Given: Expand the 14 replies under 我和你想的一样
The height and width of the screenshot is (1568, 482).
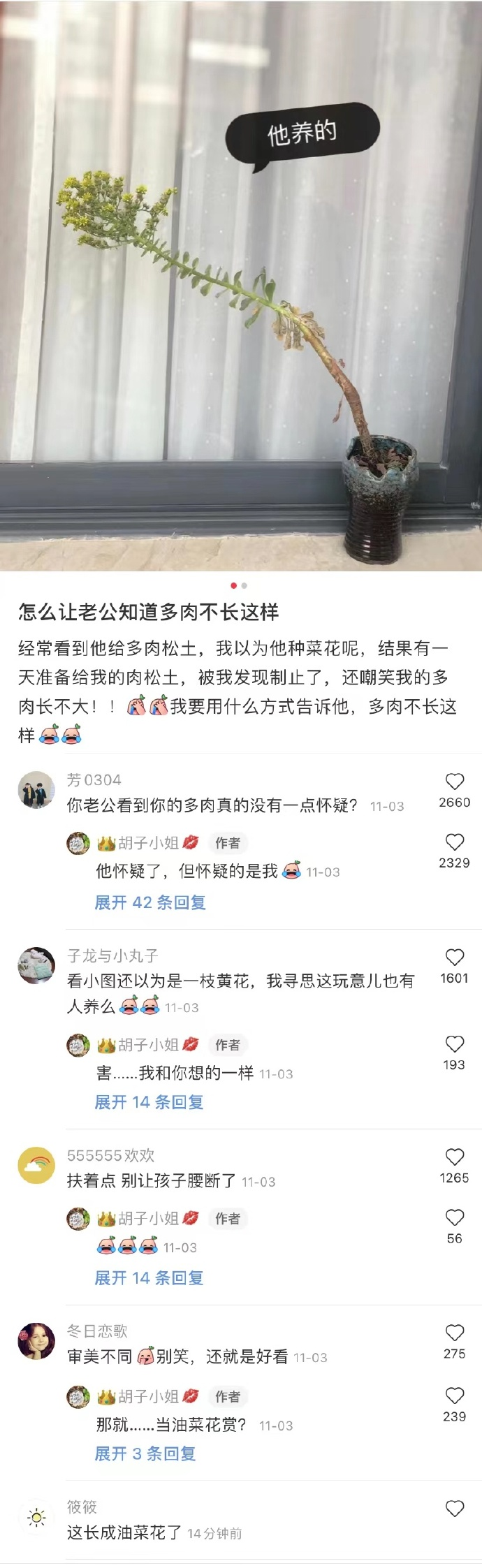Looking at the screenshot, I should 149,1102.
